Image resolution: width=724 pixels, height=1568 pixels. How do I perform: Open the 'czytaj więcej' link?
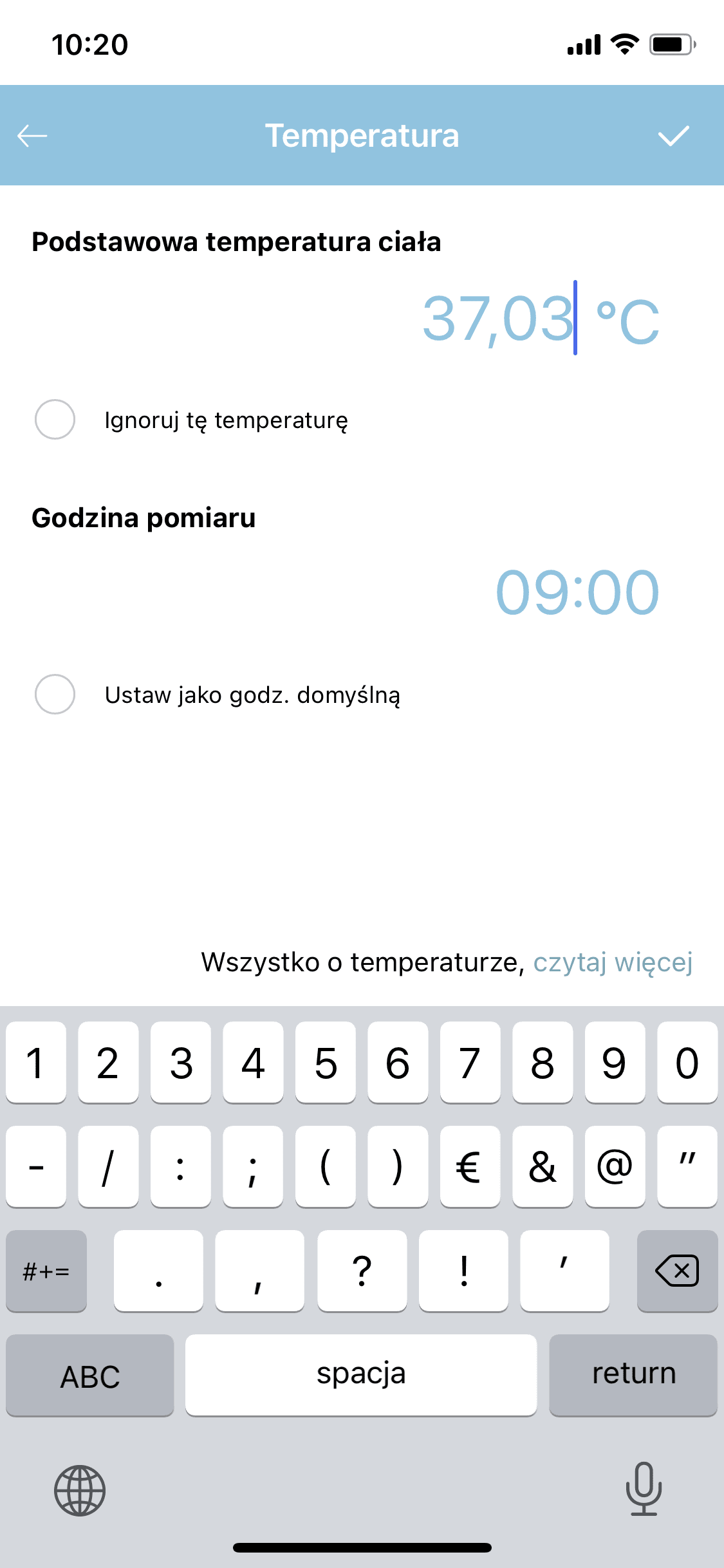click(613, 962)
